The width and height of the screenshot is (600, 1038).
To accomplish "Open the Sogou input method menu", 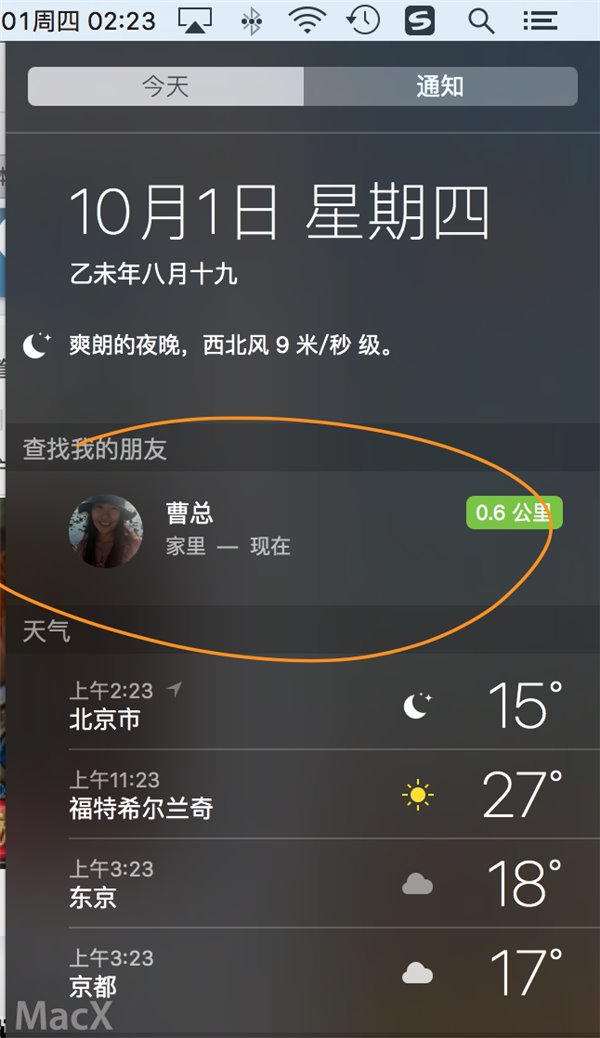I will 420,21.
